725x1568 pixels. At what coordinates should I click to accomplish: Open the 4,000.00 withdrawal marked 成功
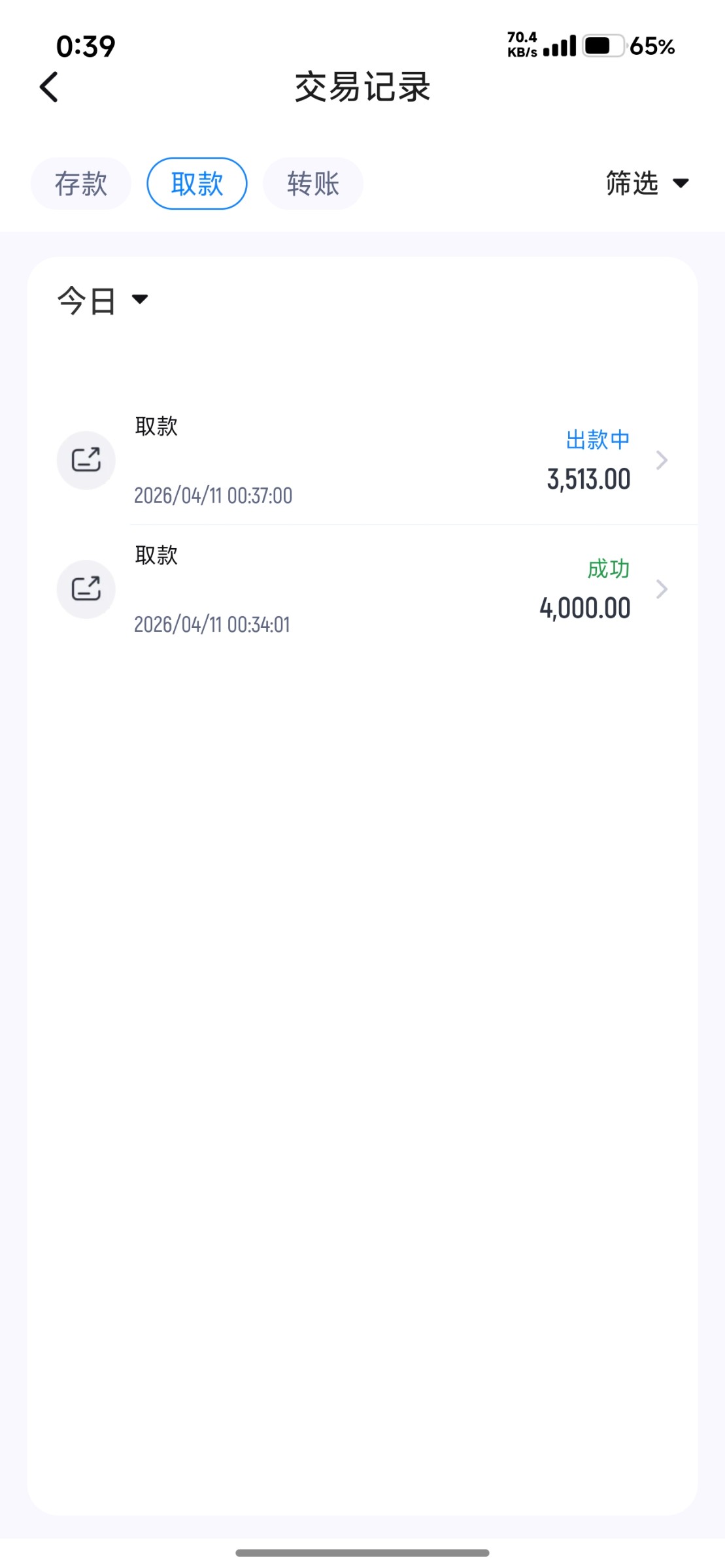392,589
